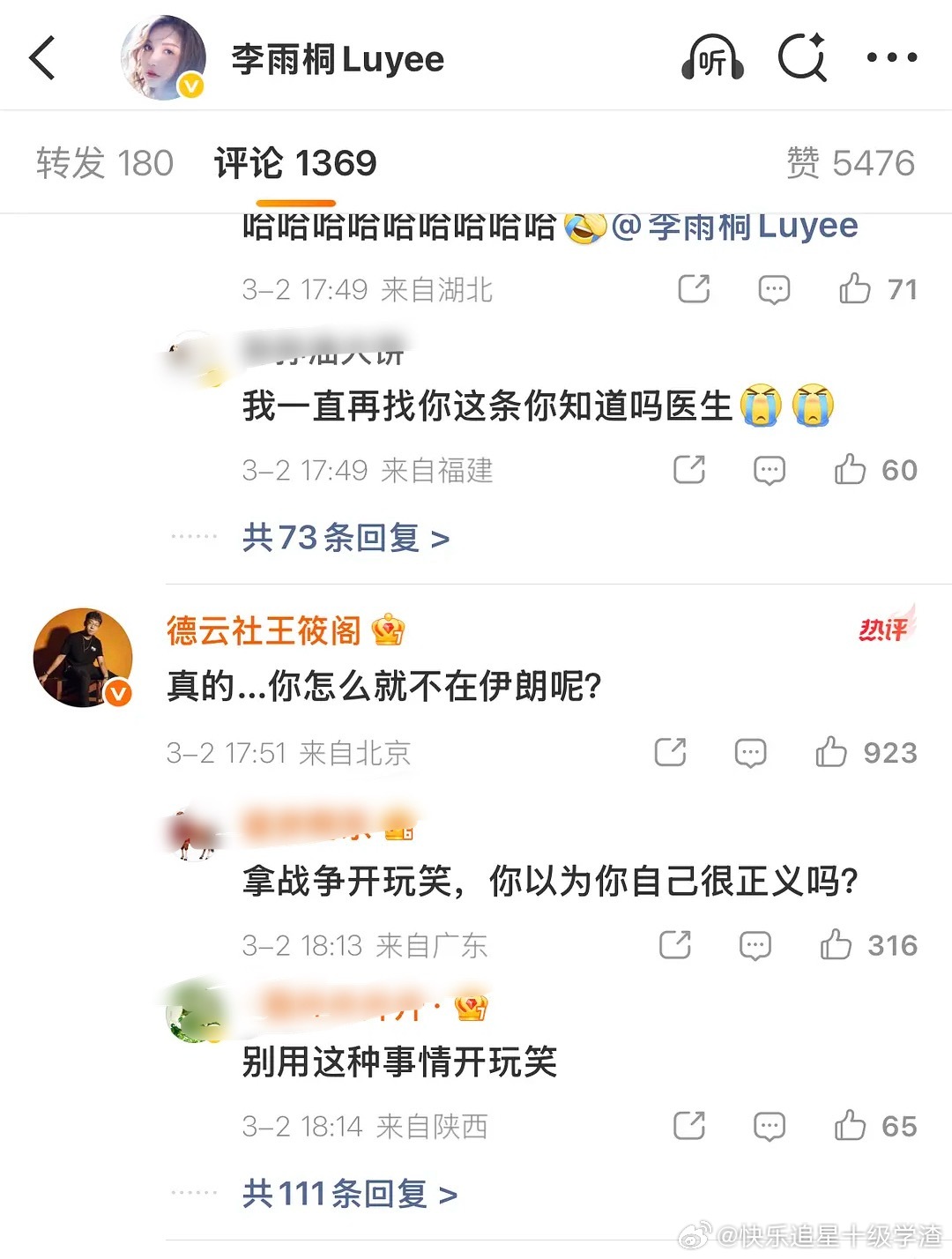This screenshot has height=1259, width=952.
Task: Like 德云社王筱阁's comment showing 923 likes
Action: 831,752
